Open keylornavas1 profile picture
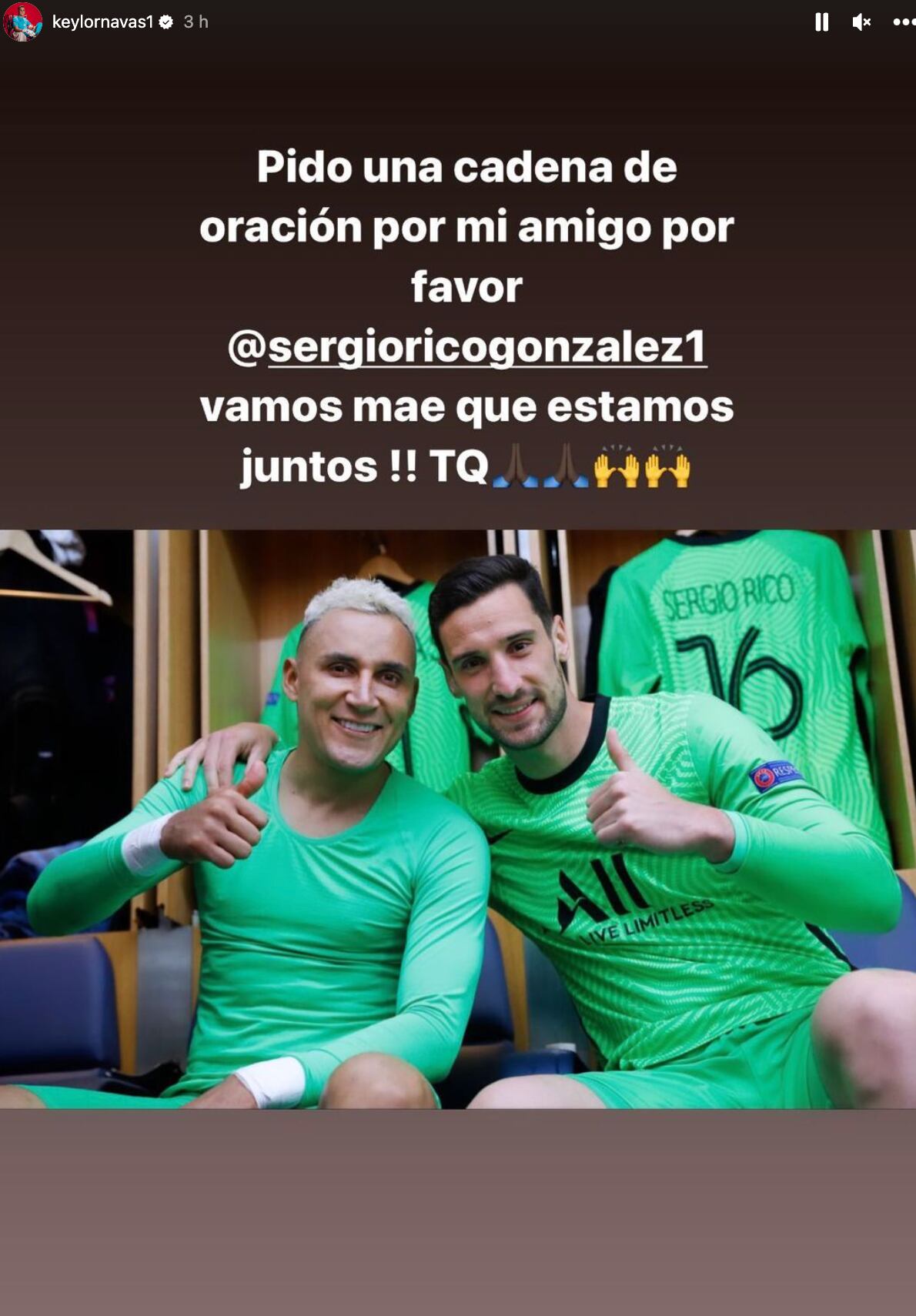Screen dimensions: 916x1316 point(22,22)
